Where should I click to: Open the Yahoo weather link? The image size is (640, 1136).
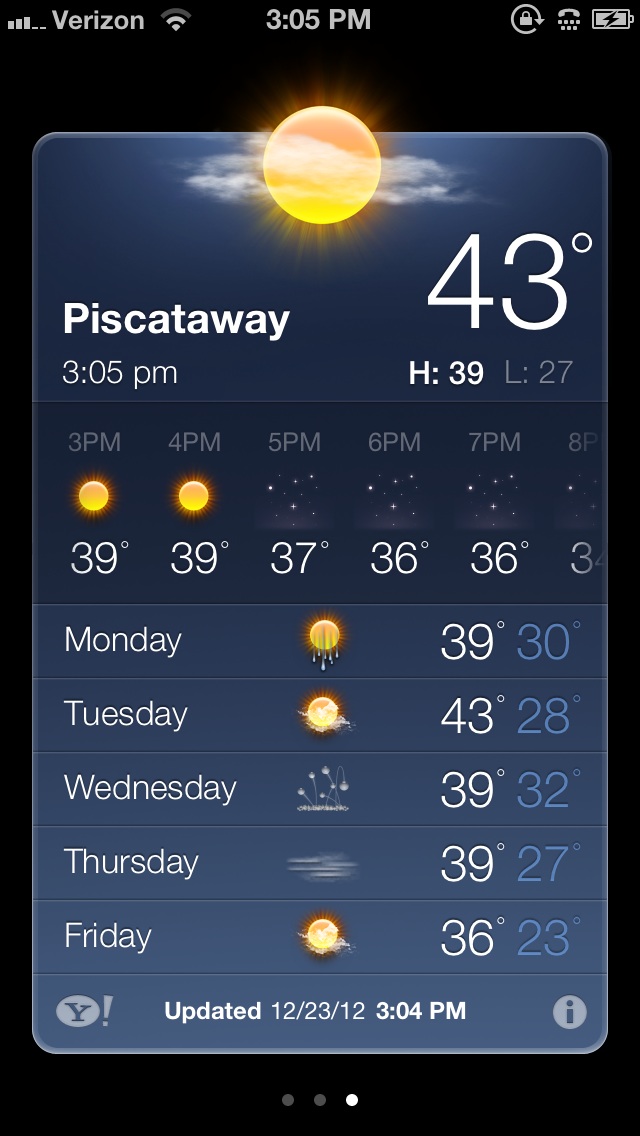point(85,1011)
